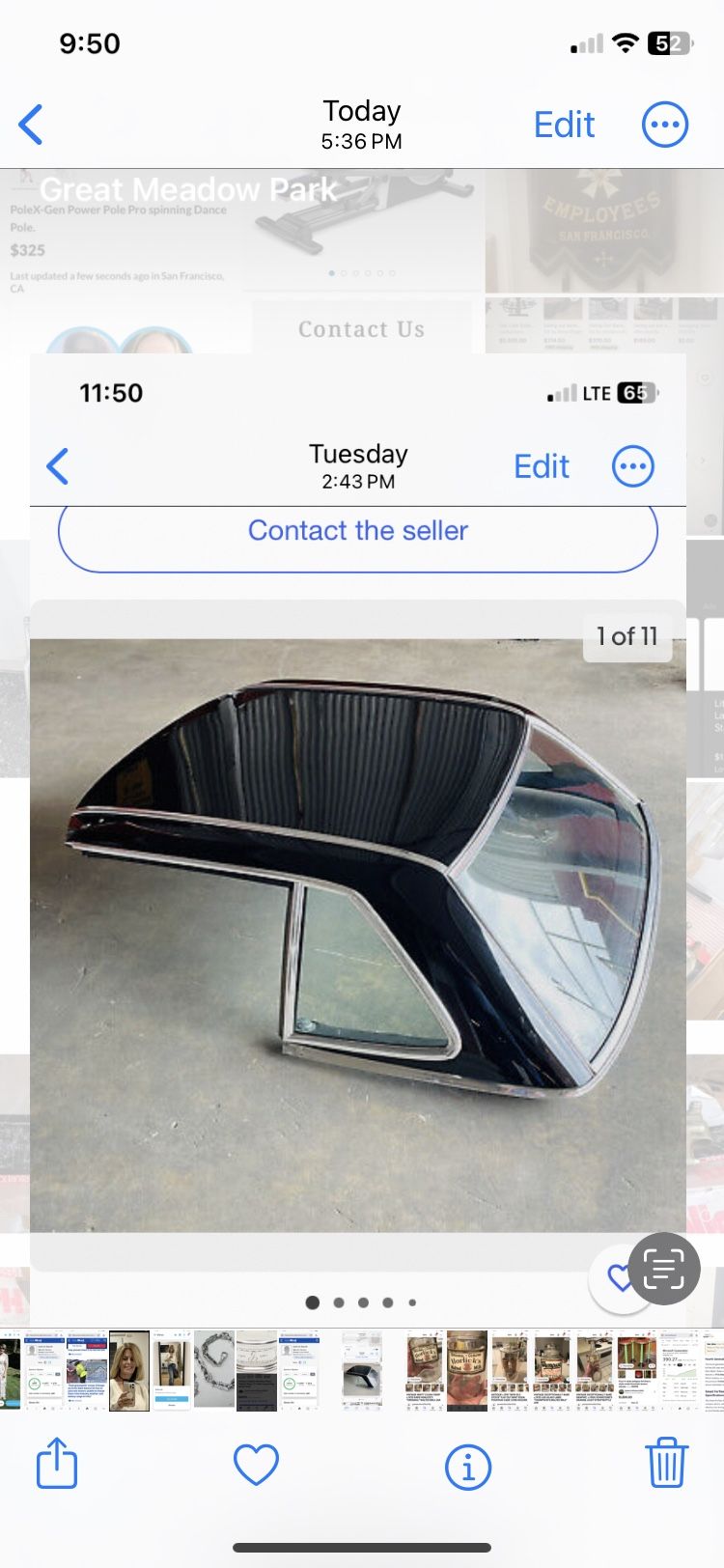
Task: Tap the page indicator dots below the photo
Action: pos(362,1302)
